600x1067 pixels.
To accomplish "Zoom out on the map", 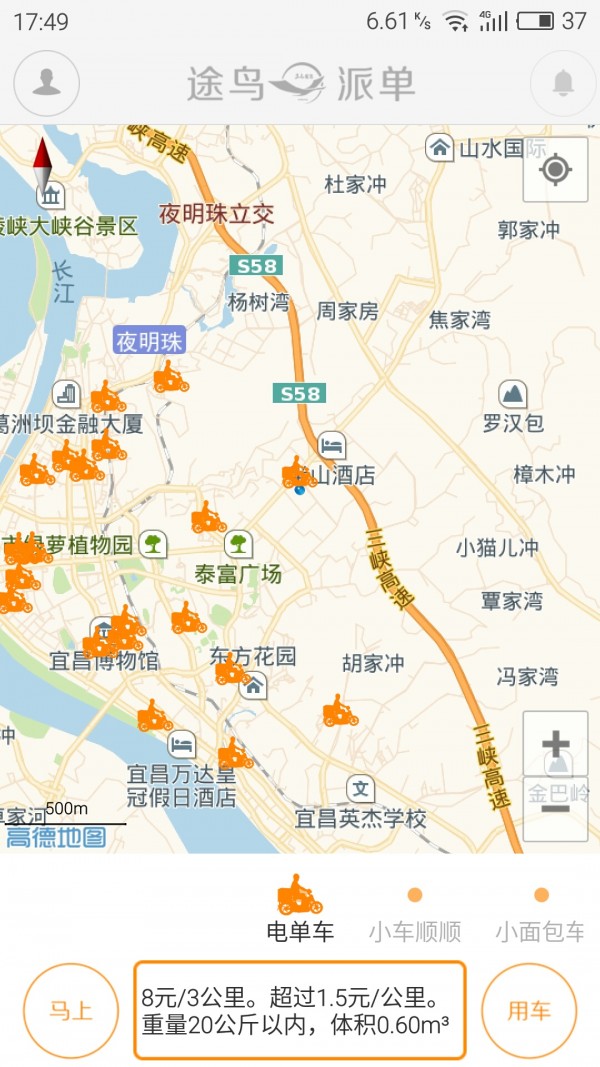I will click(555, 808).
